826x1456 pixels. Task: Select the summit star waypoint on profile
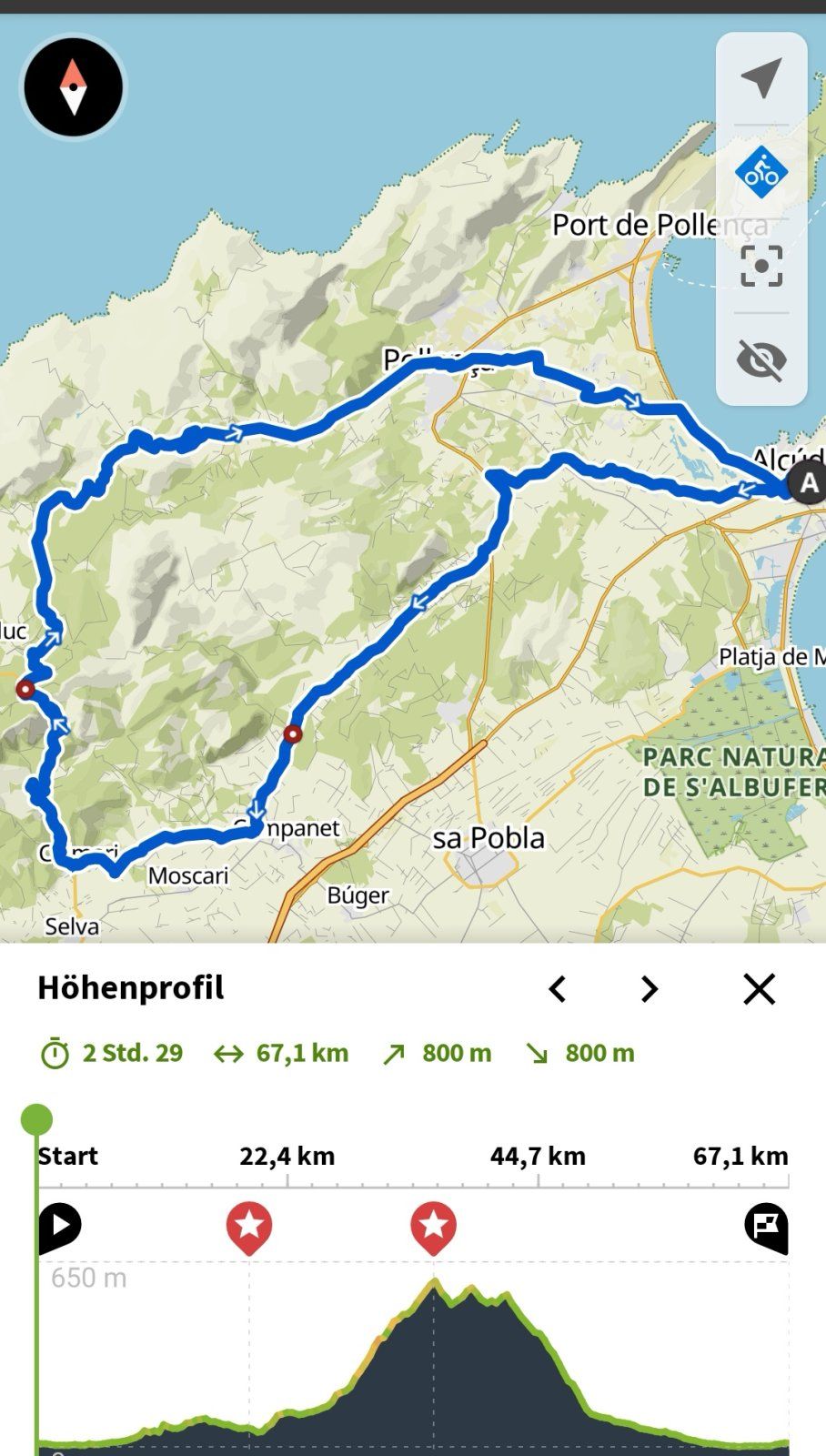[x=433, y=1226]
